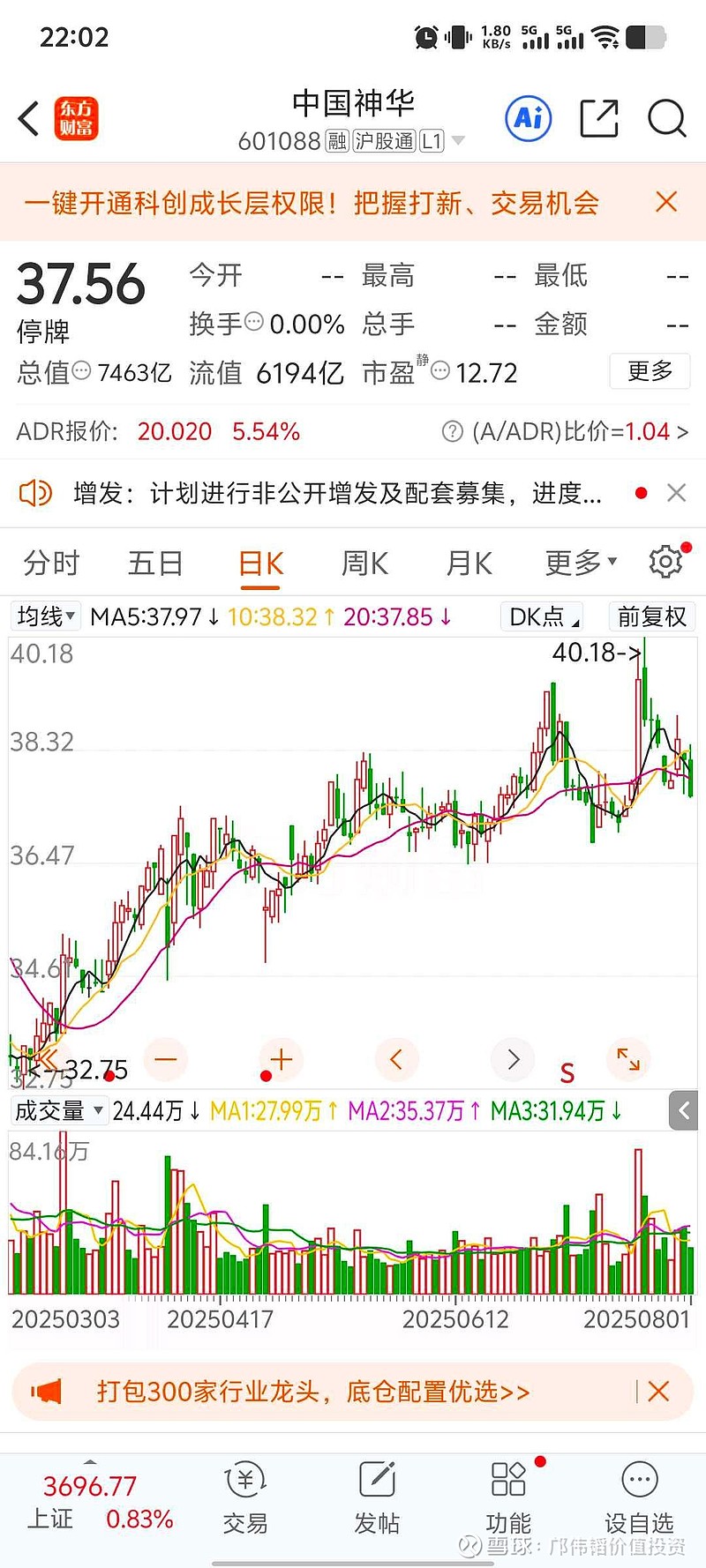This screenshot has height=1568, width=706.
Task: Open the 均线 indicator dropdown
Action: [45, 616]
